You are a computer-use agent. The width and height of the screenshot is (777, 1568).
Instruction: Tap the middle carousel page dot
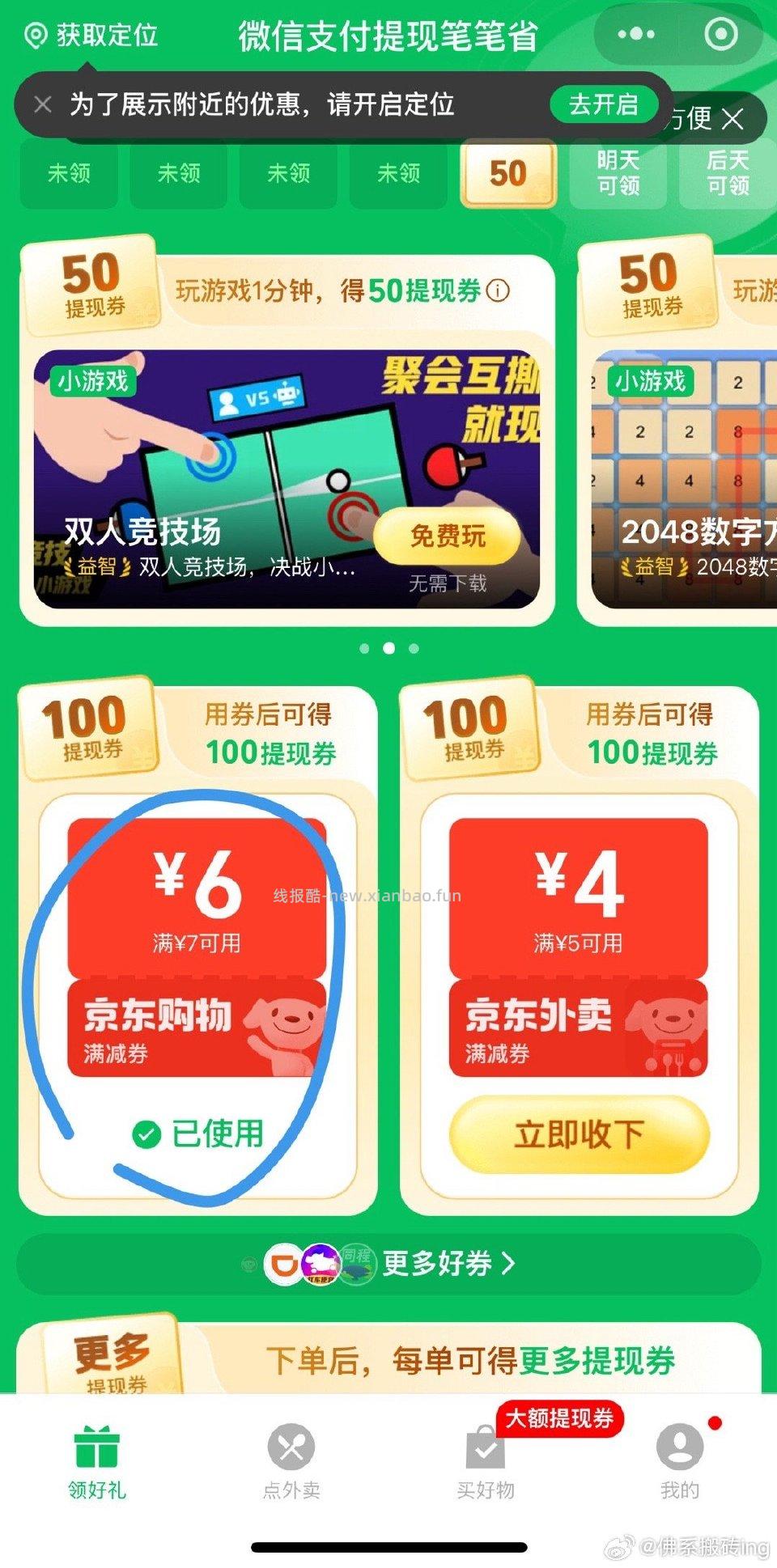[x=388, y=646]
